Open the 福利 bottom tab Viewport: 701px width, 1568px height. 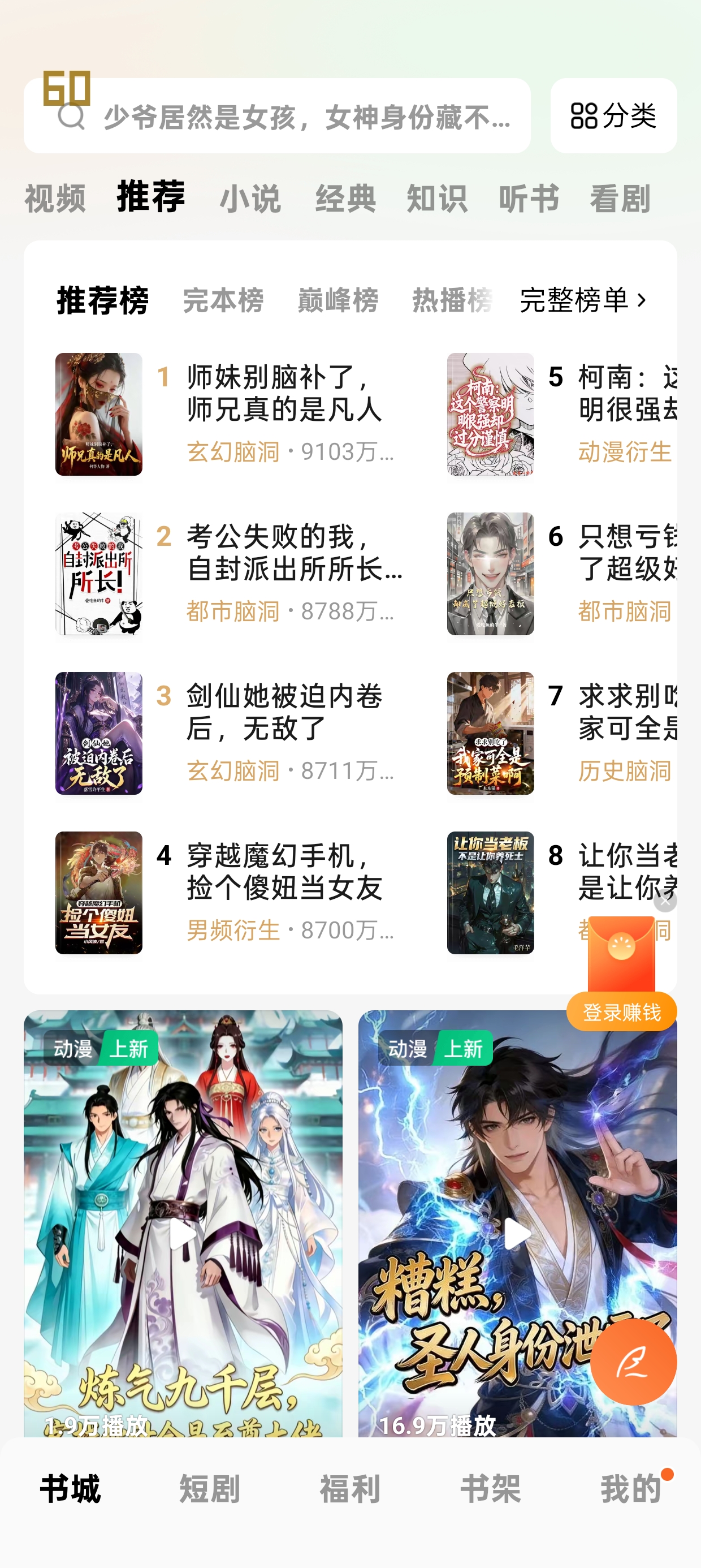tap(350, 1489)
